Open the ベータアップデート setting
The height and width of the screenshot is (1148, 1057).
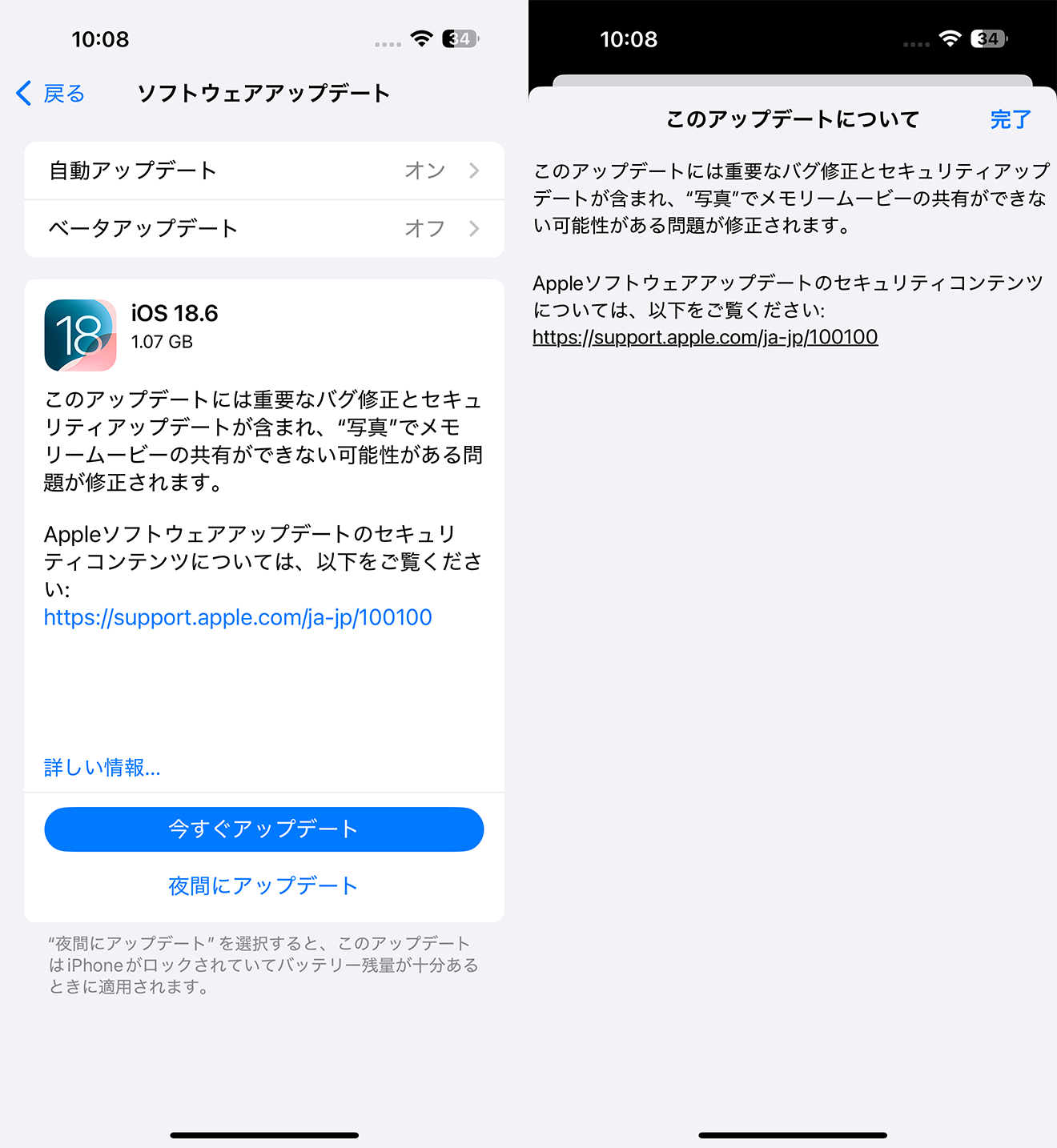click(x=264, y=228)
